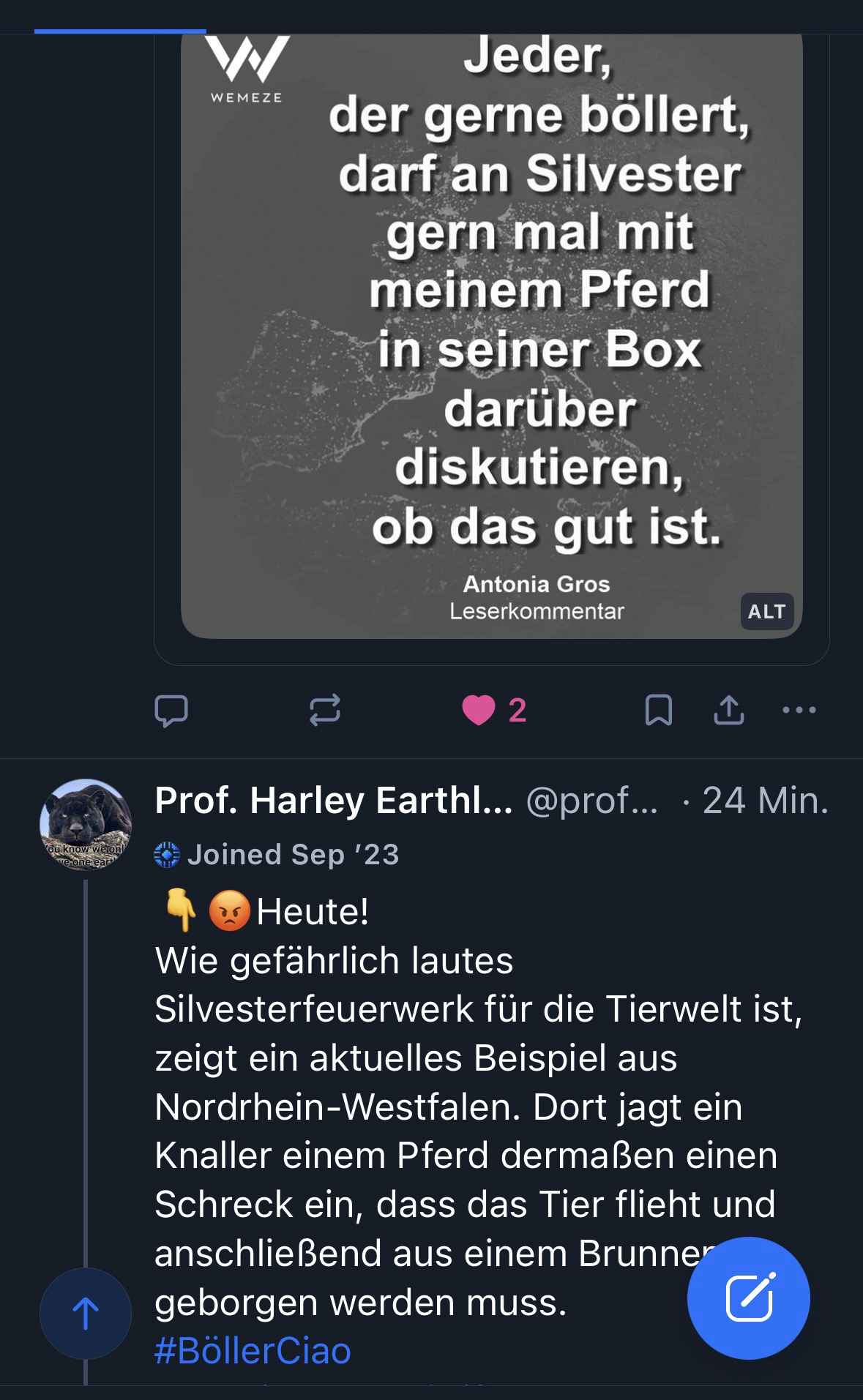863x1400 pixels.
Task: Open the Jeder der gerne böllert image
Action: (x=491, y=329)
